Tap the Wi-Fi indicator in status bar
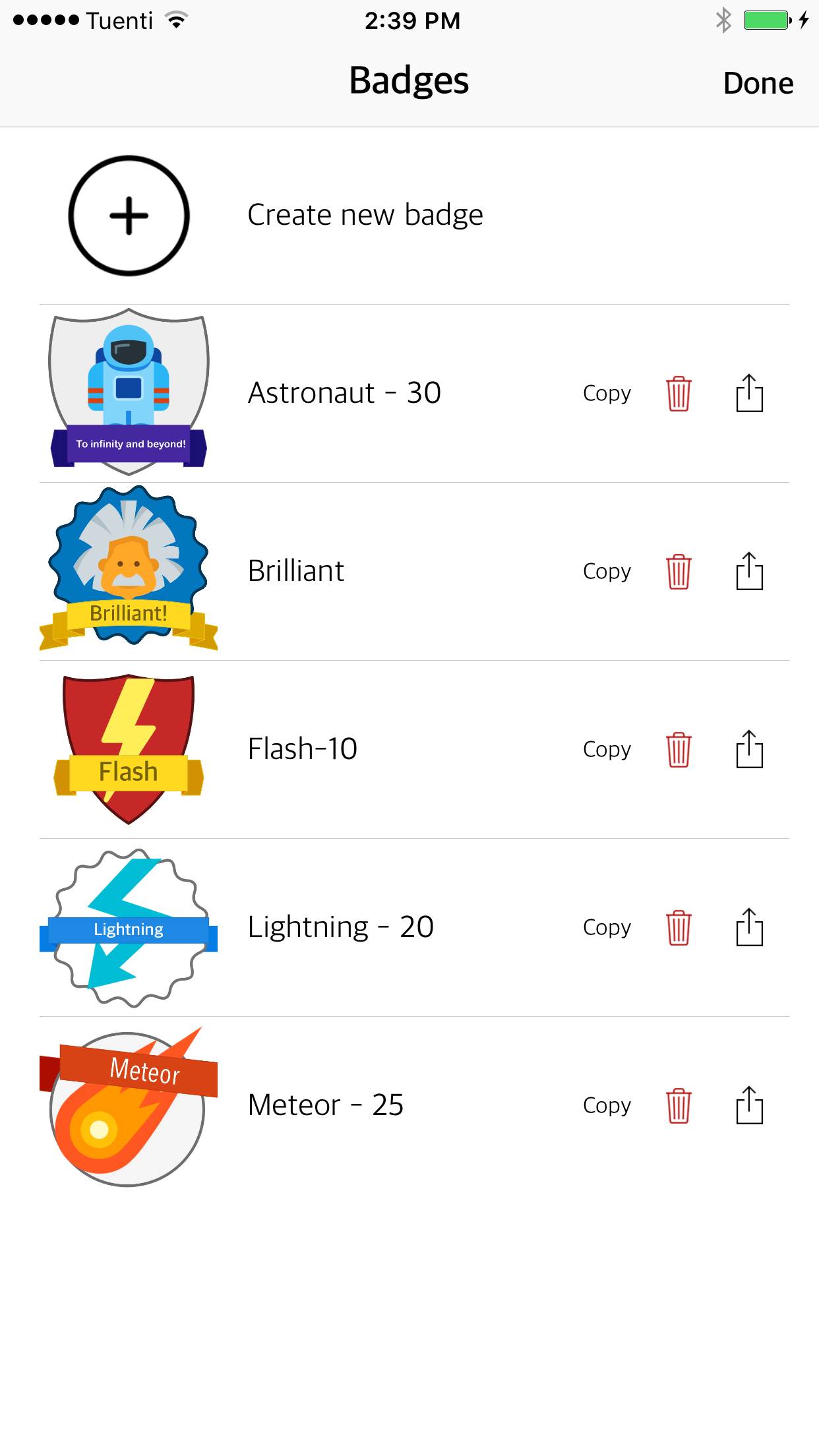 pos(175,20)
